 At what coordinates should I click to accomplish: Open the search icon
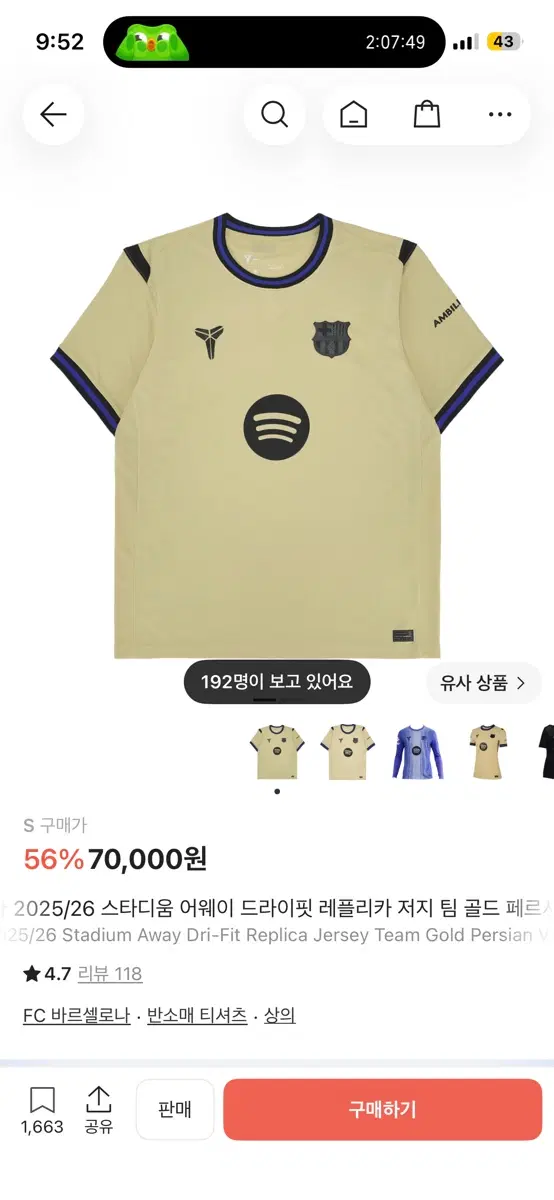click(x=274, y=114)
